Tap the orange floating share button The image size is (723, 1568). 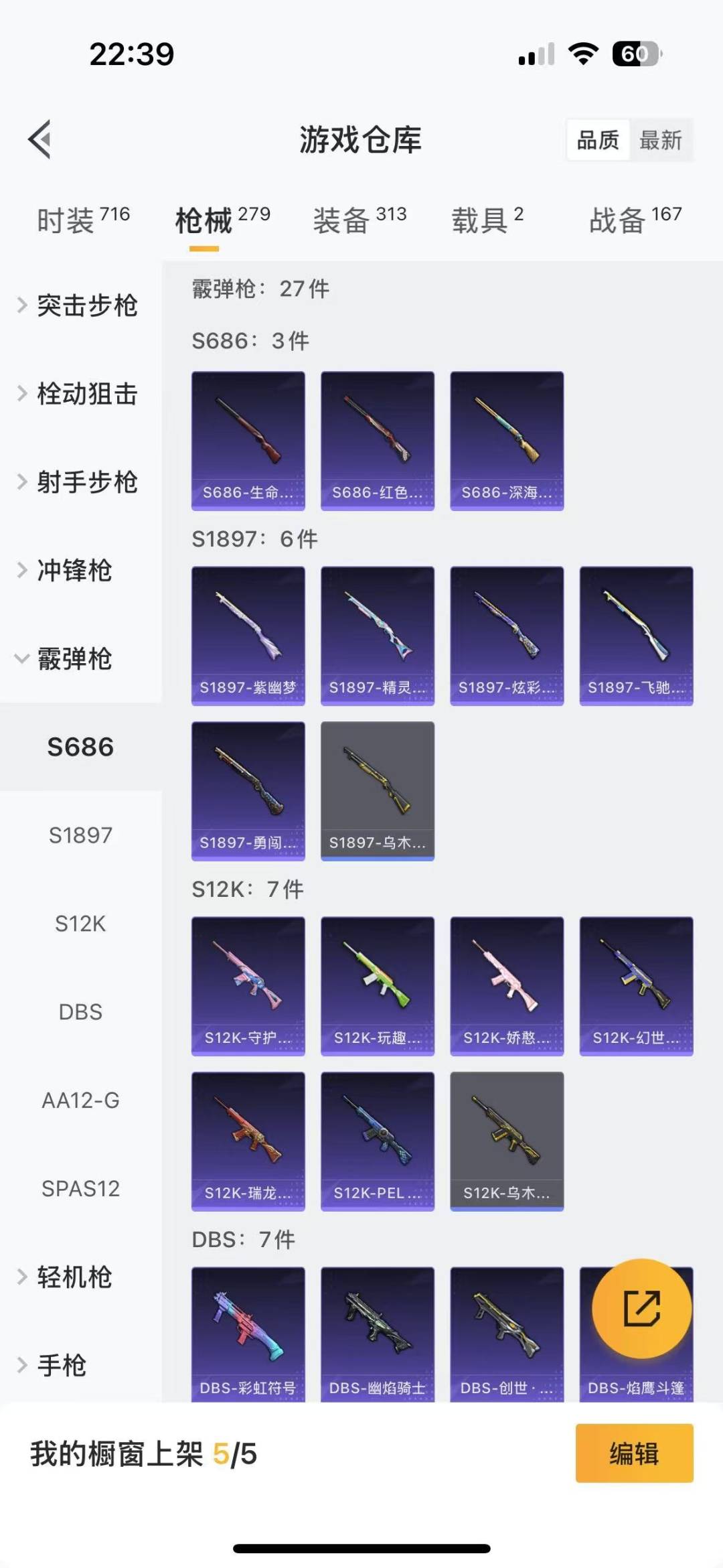tap(642, 1308)
